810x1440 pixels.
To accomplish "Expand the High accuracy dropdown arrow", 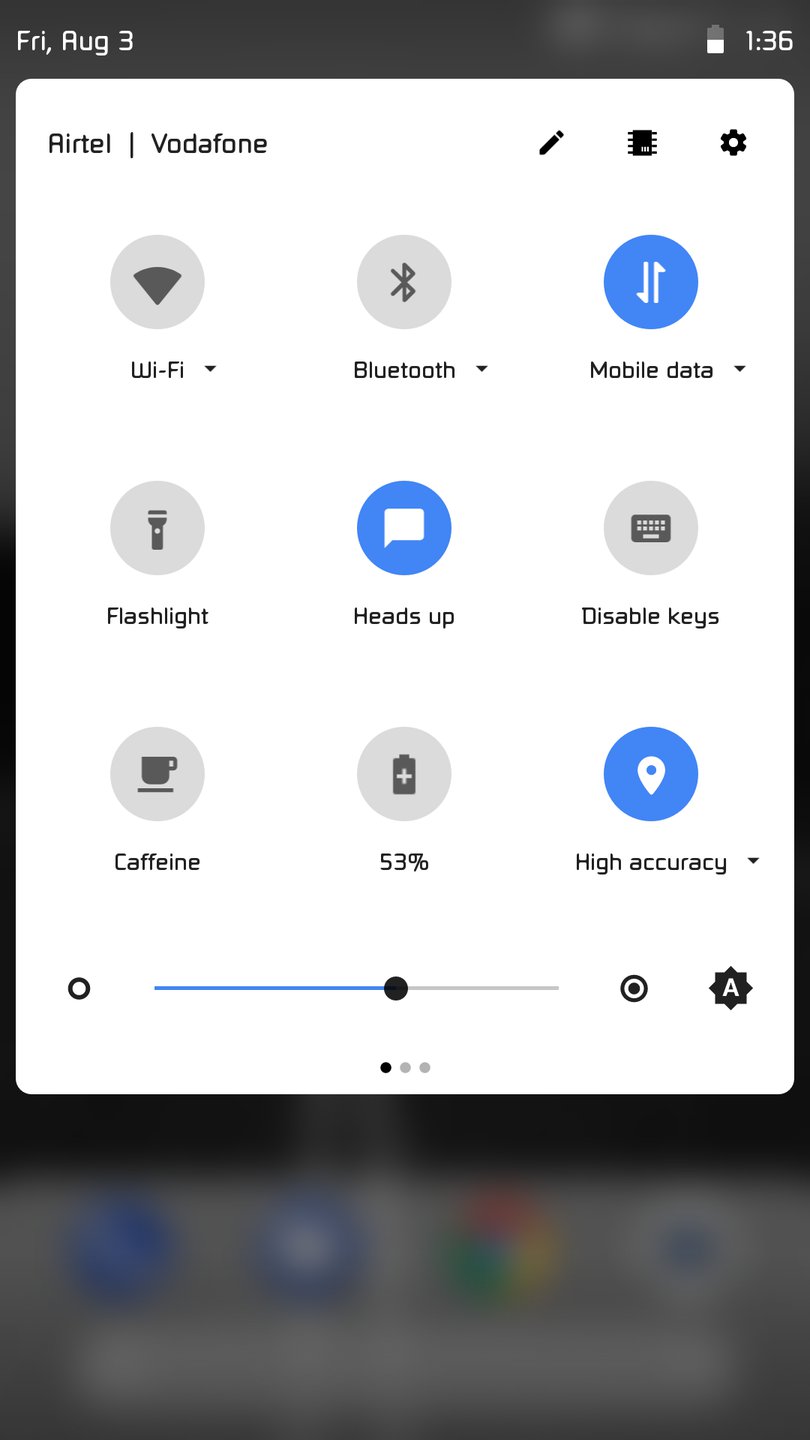I will coord(753,861).
